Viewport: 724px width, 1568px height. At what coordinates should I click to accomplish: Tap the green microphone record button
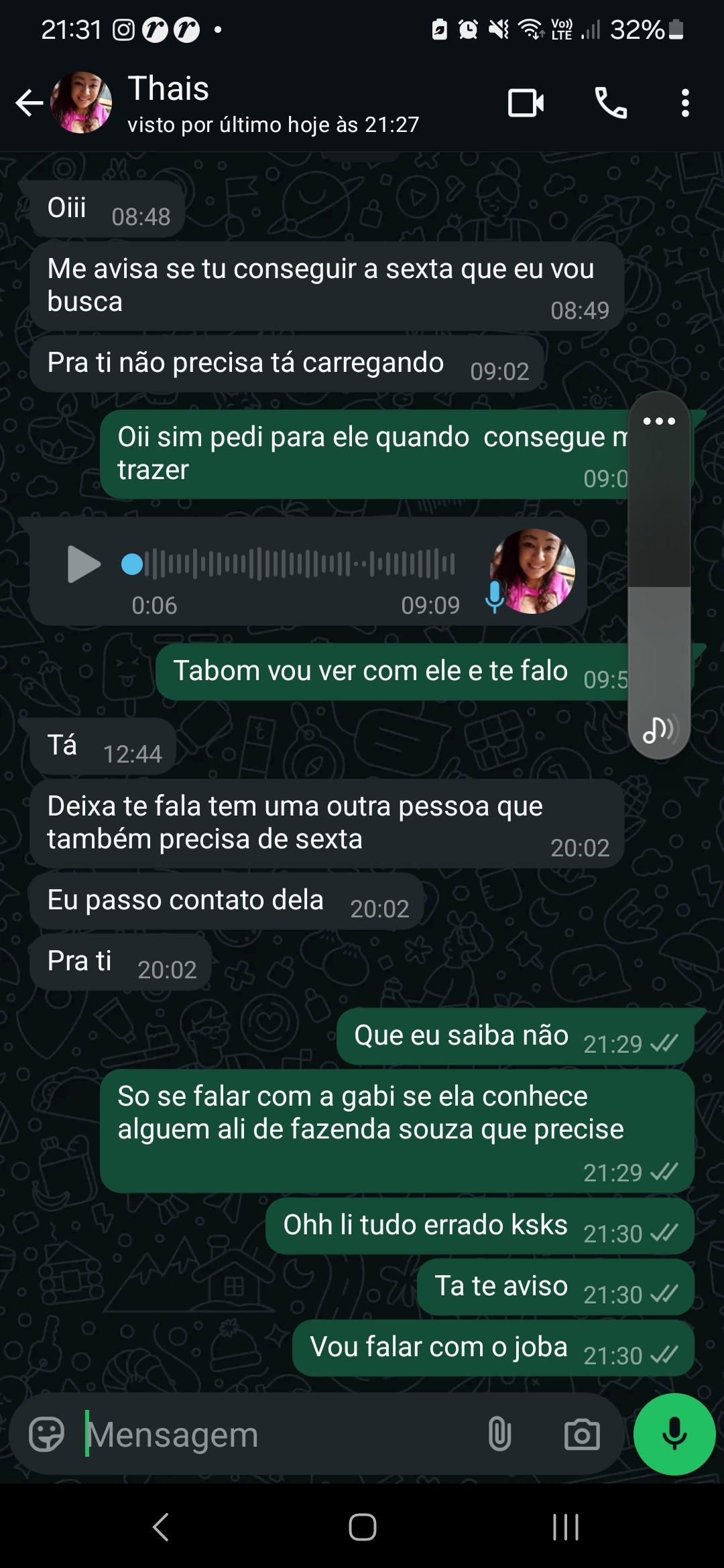[674, 1434]
